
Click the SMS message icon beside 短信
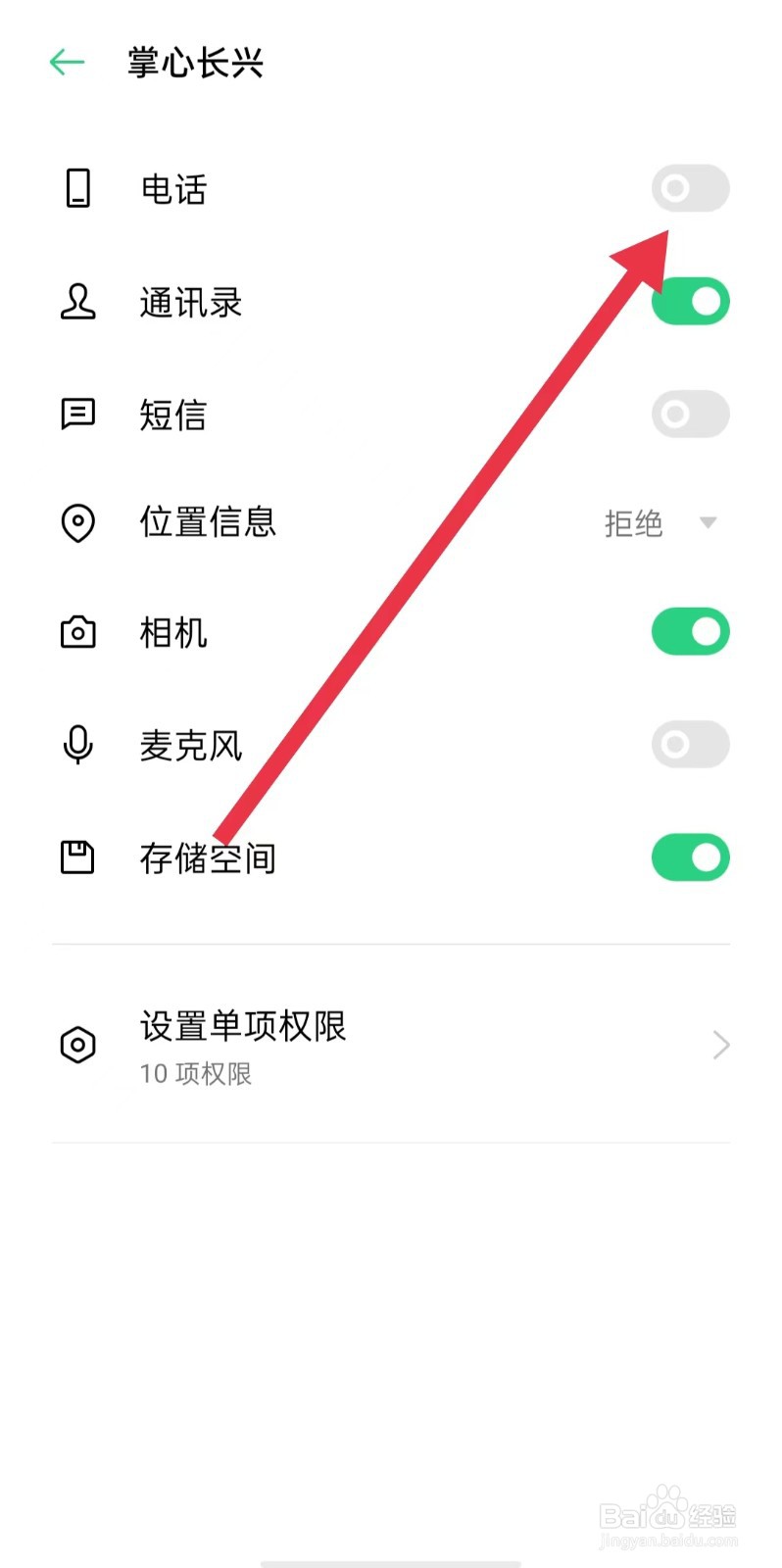(78, 414)
